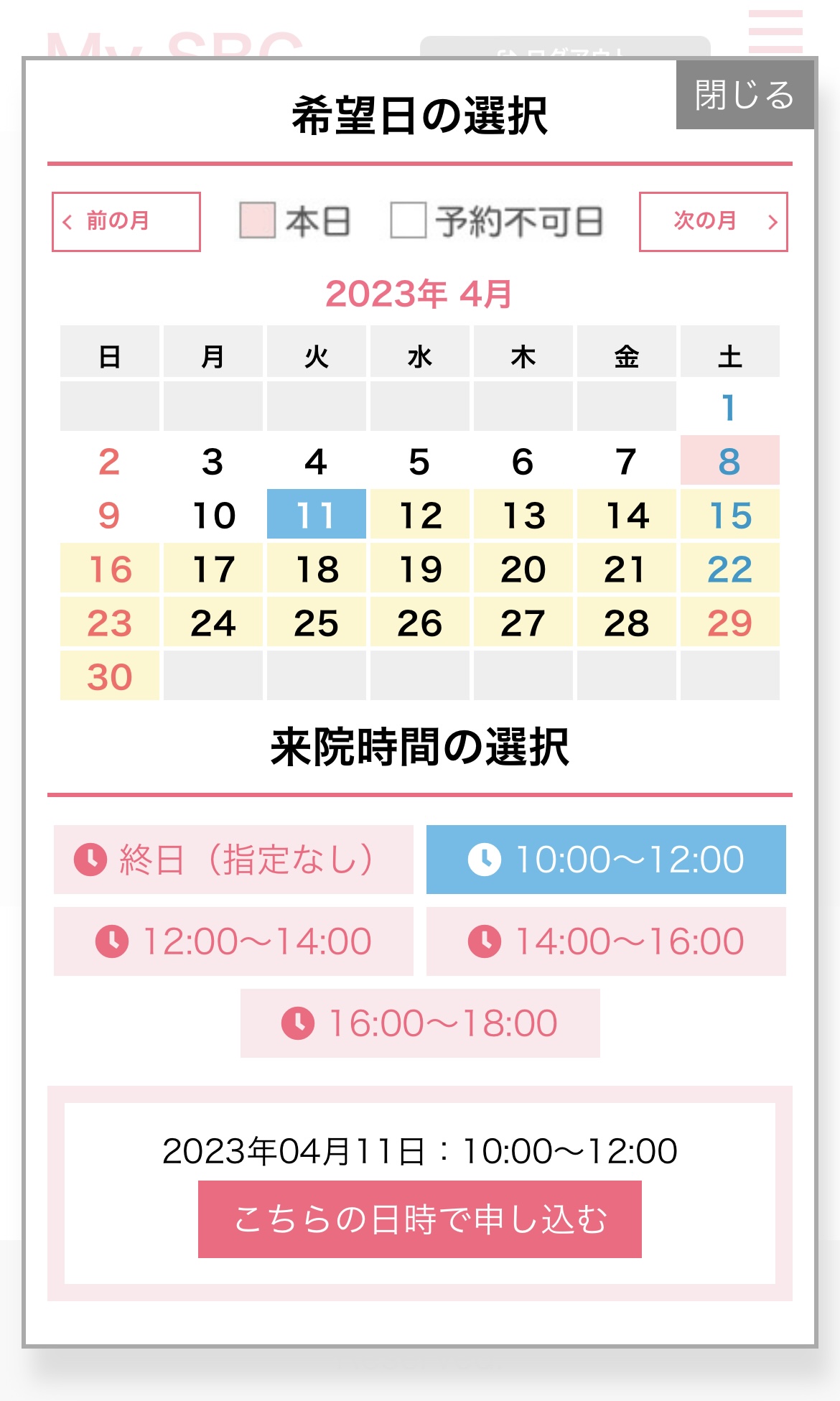Screen dimensions: 840x1401
Task: Go to the next month (次の月)
Action: coord(713,221)
